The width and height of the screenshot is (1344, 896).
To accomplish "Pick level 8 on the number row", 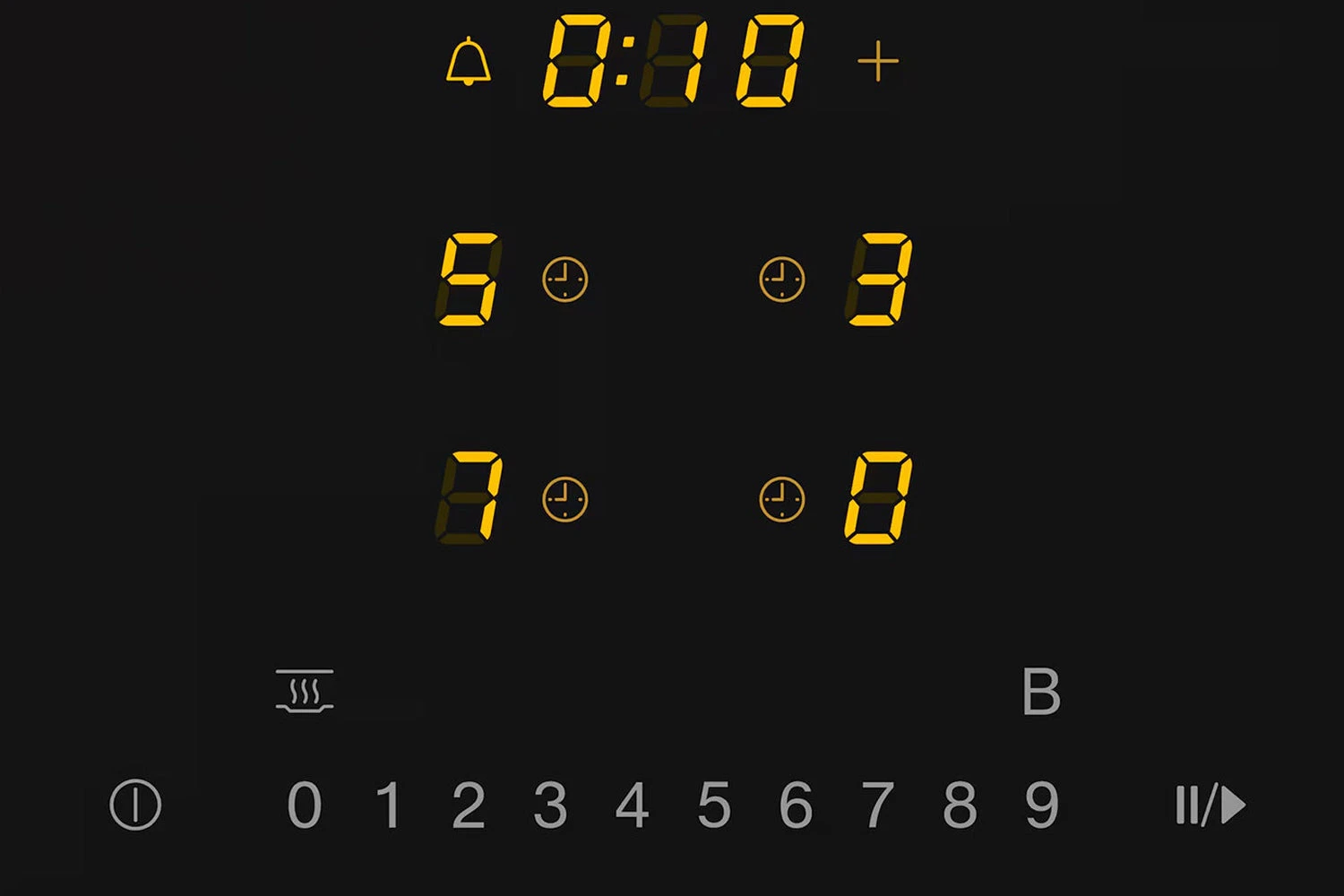I will point(960,805).
